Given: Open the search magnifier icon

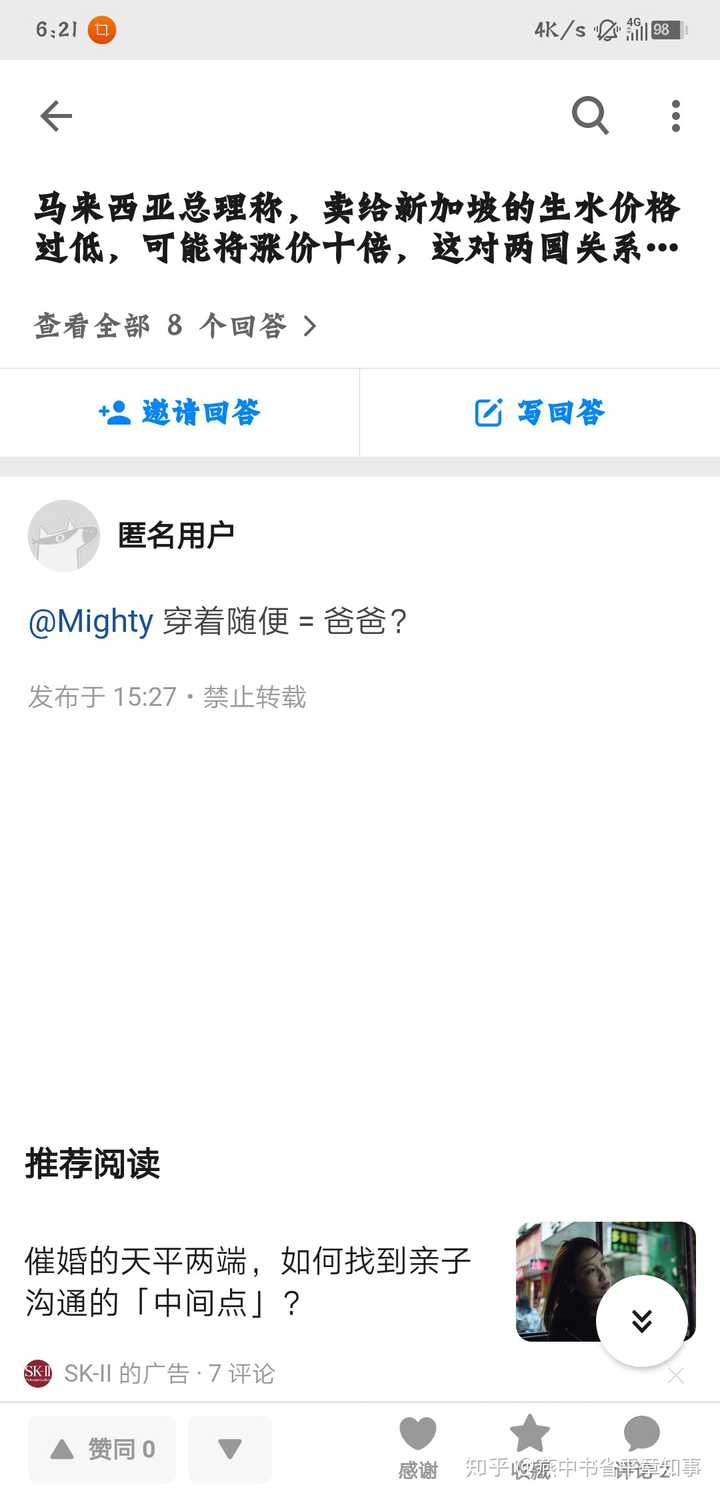Looking at the screenshot, I should (590, 116).
